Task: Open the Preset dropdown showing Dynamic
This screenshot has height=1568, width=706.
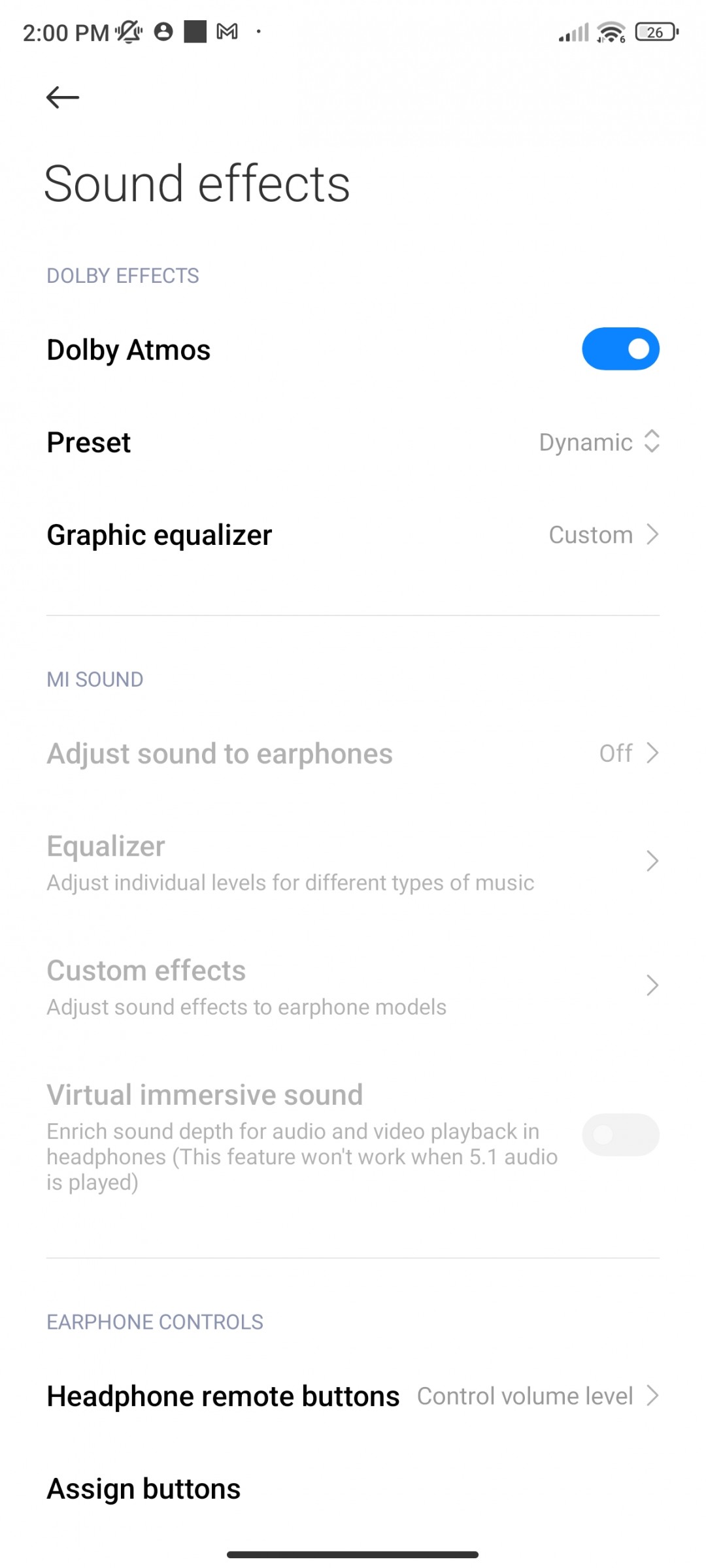Action: coord(598,442)
